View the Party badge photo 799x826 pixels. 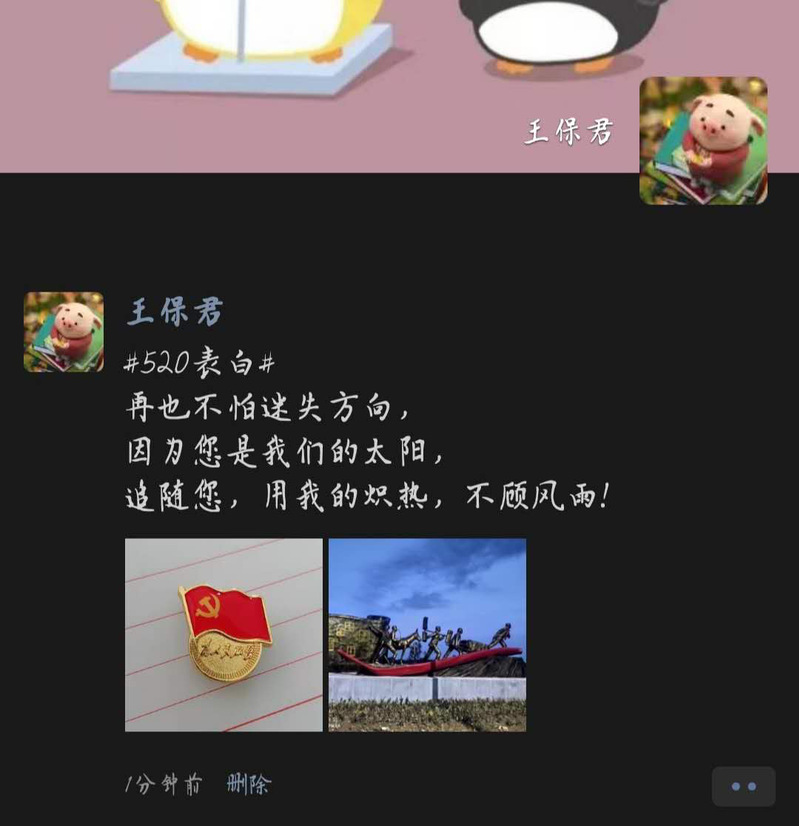[223, 635]
